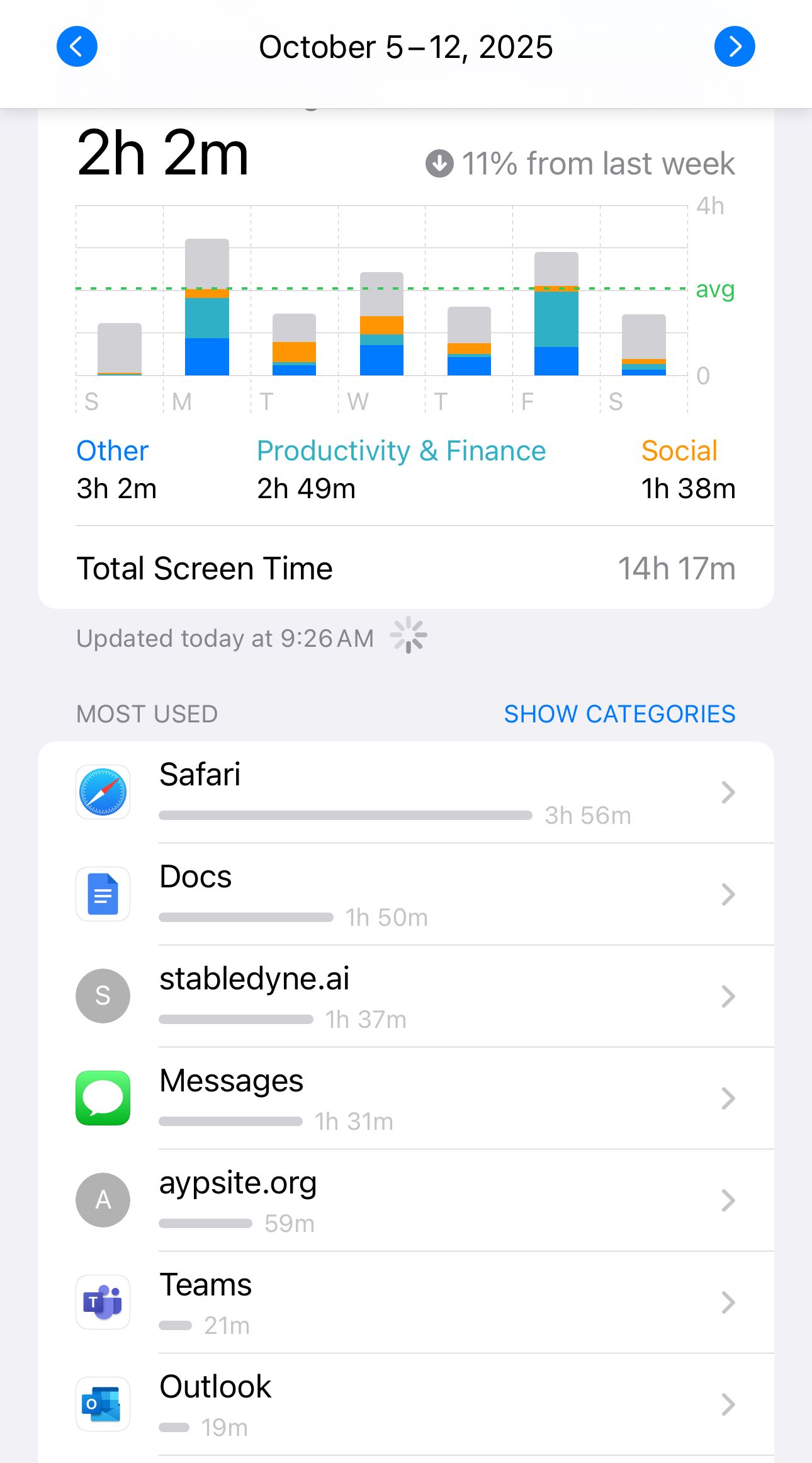Advance to next week with forward arrow

click(x=735, y=46)
